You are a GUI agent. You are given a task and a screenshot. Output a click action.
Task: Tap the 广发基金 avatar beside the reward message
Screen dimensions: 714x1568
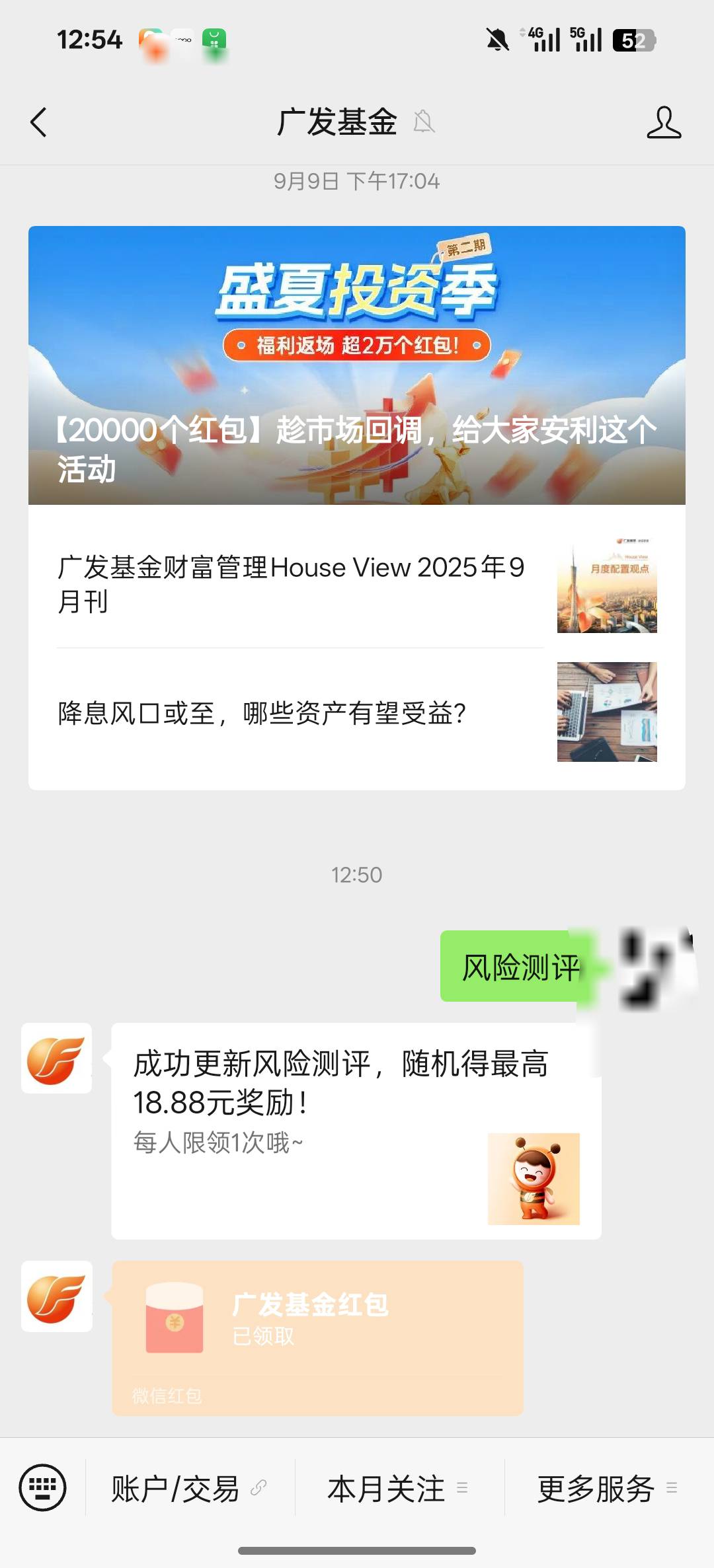(x=57, y=1058)
